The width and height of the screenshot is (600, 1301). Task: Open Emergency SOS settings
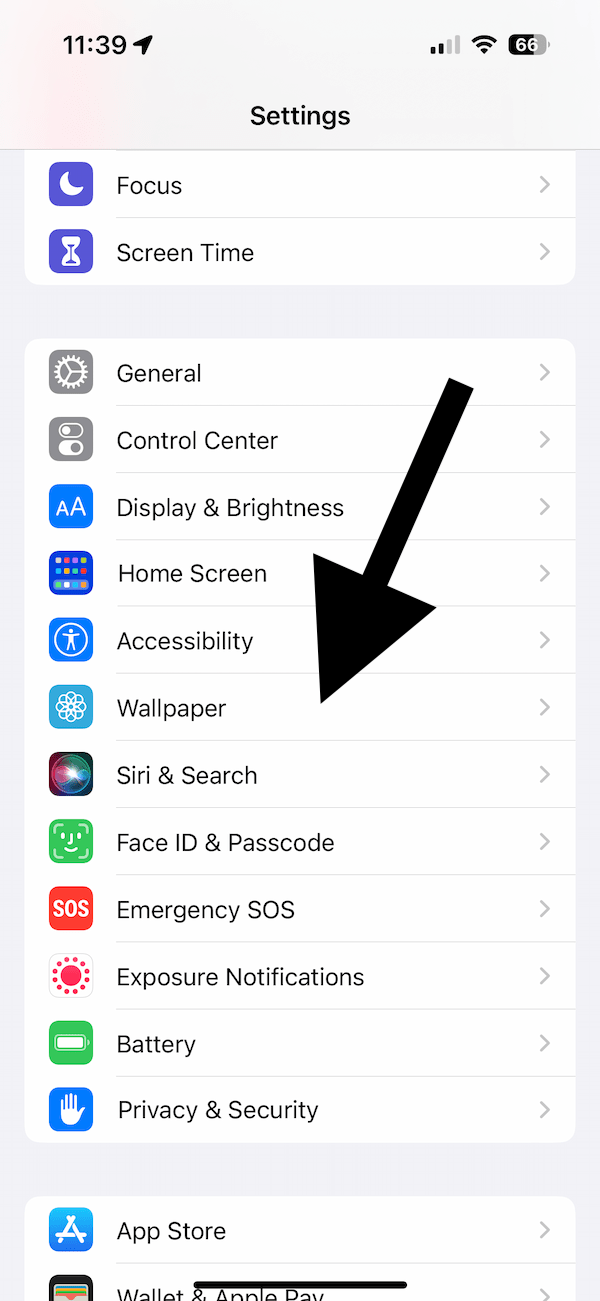point(300,909)
